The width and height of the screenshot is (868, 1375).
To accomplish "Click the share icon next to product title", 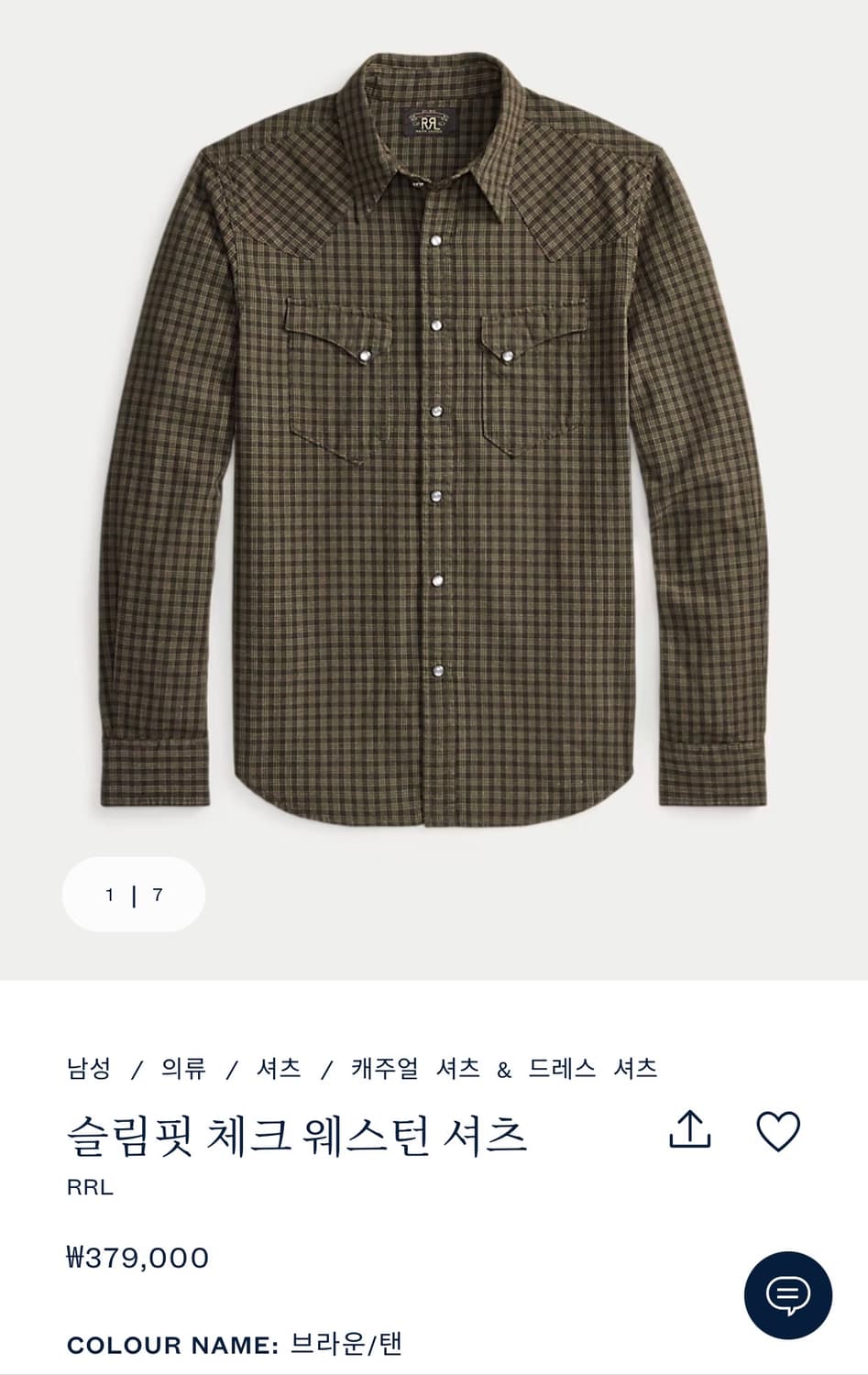I will tap(689, 1132).
